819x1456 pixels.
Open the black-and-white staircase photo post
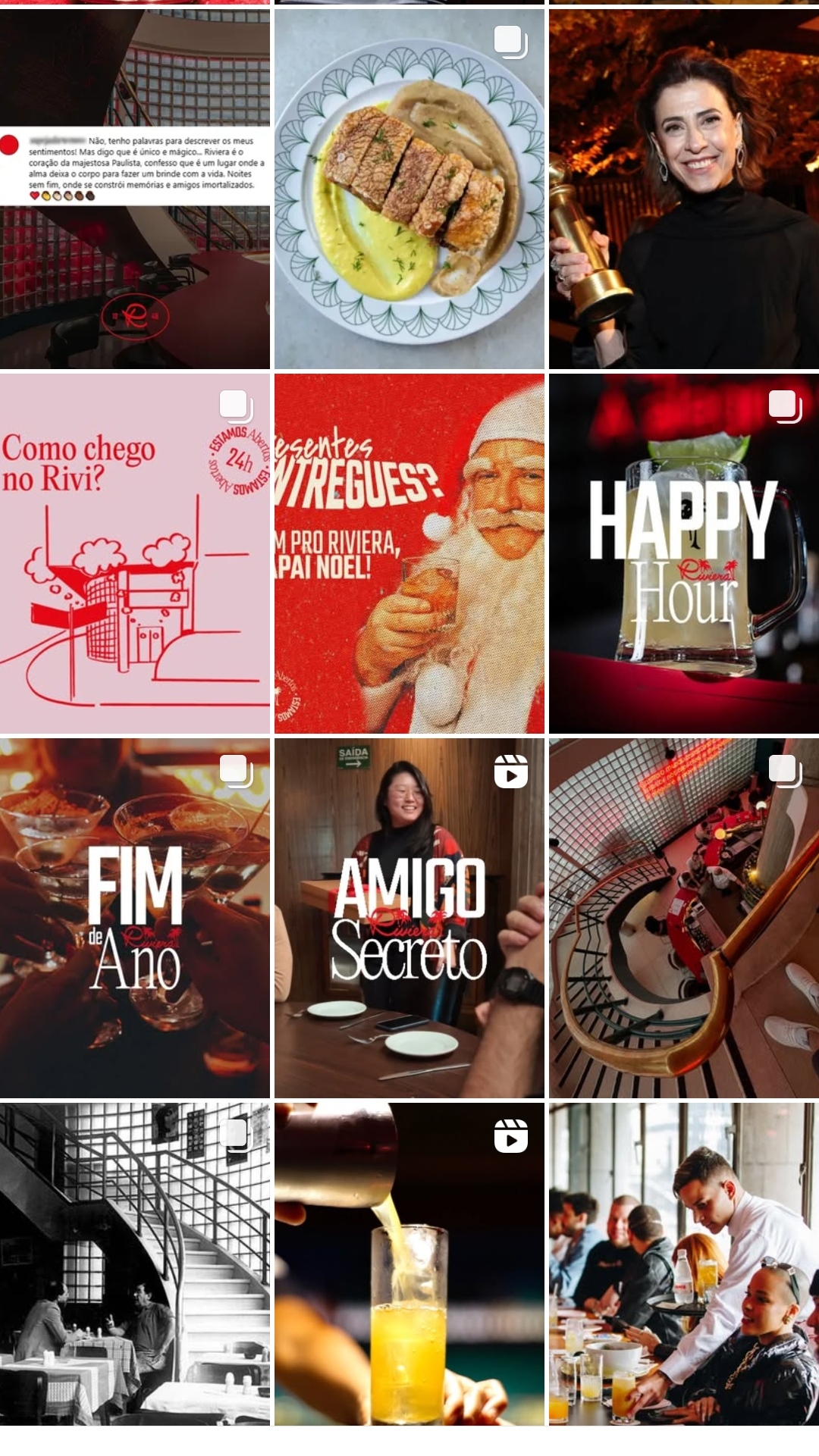[x=135, y=1264]
